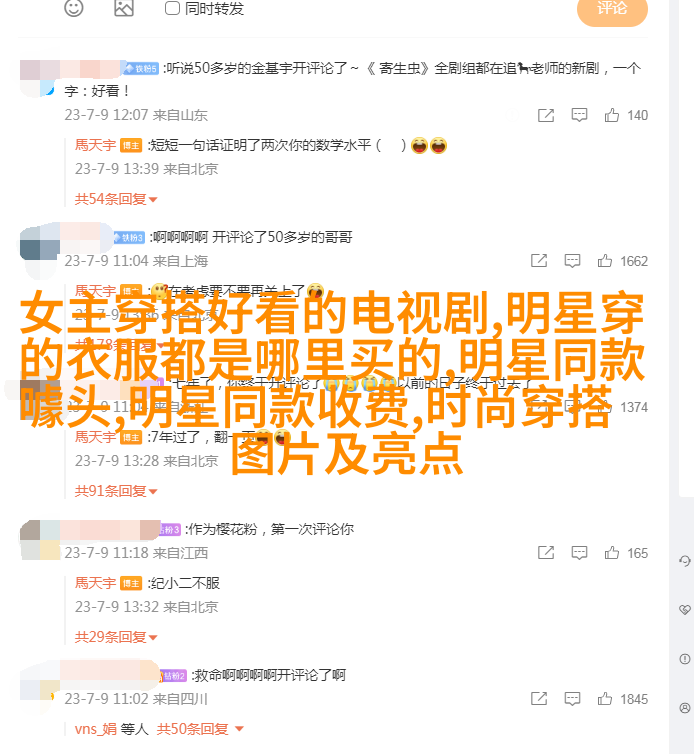Open the emoji picker for the comment
Viewport: 694px width, 754px height.
click(x=75, y=8)
